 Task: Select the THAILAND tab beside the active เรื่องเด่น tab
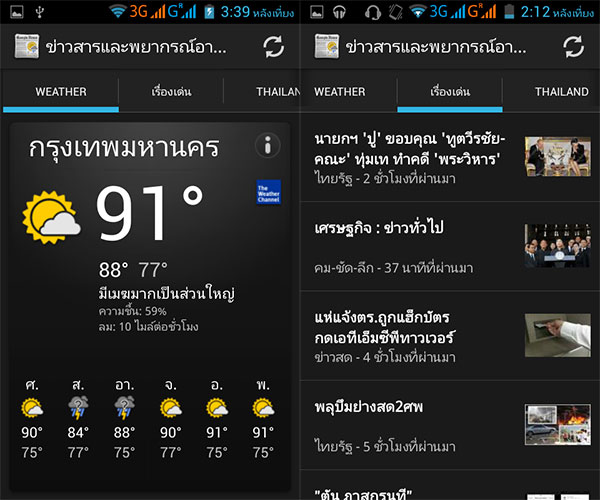[x=561, y=92]
